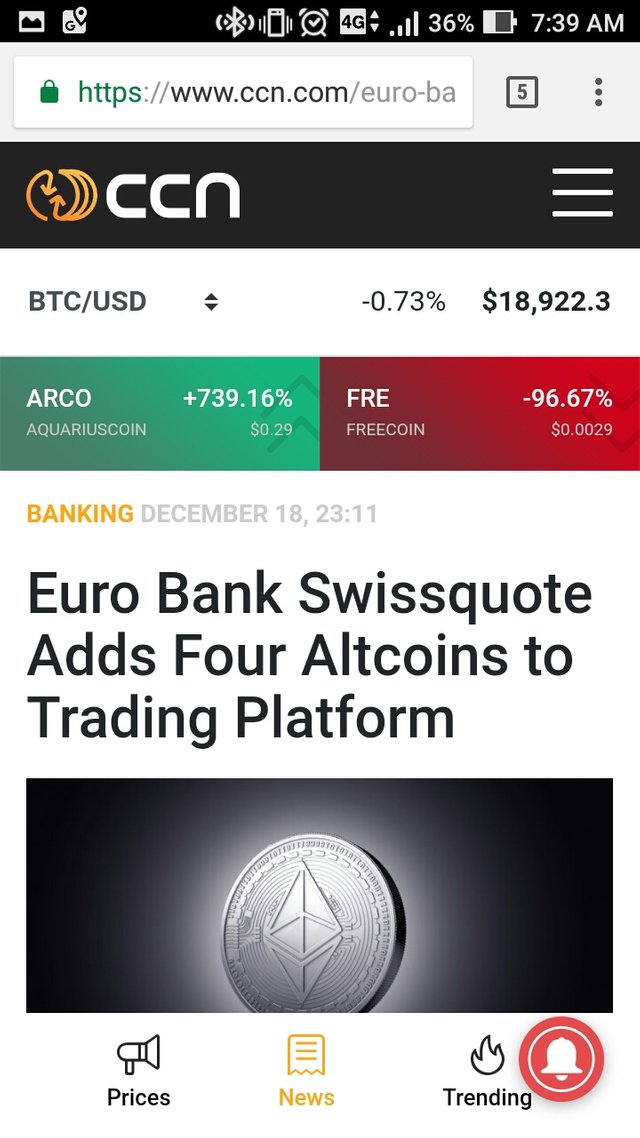The width and height of the screenshot is (640, 1138).
Task: Tap the browser address bar
Action: [265, 93]
